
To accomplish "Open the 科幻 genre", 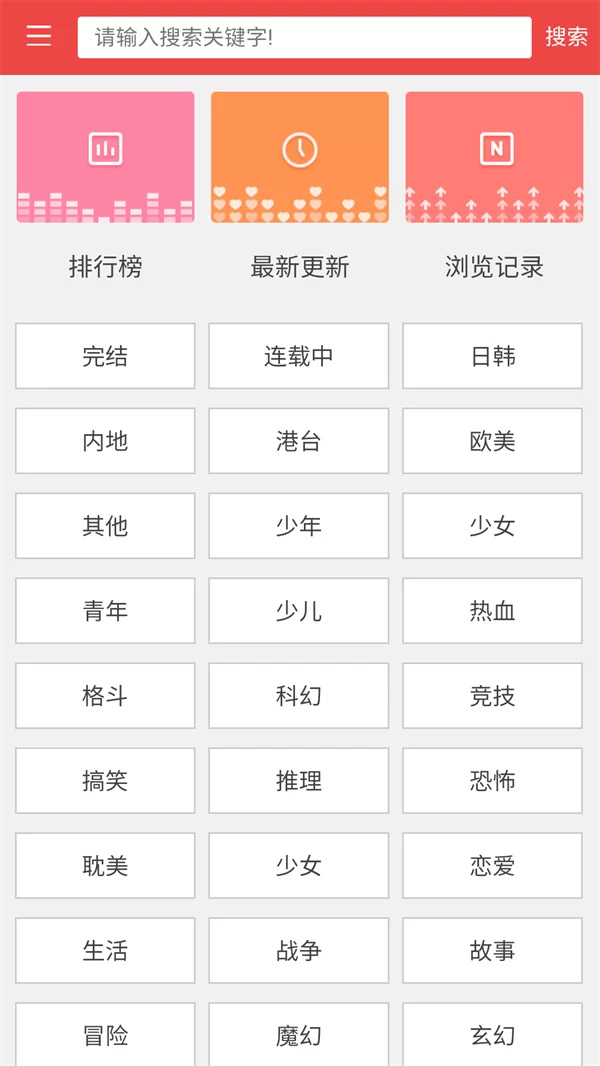I will (298, 696).
